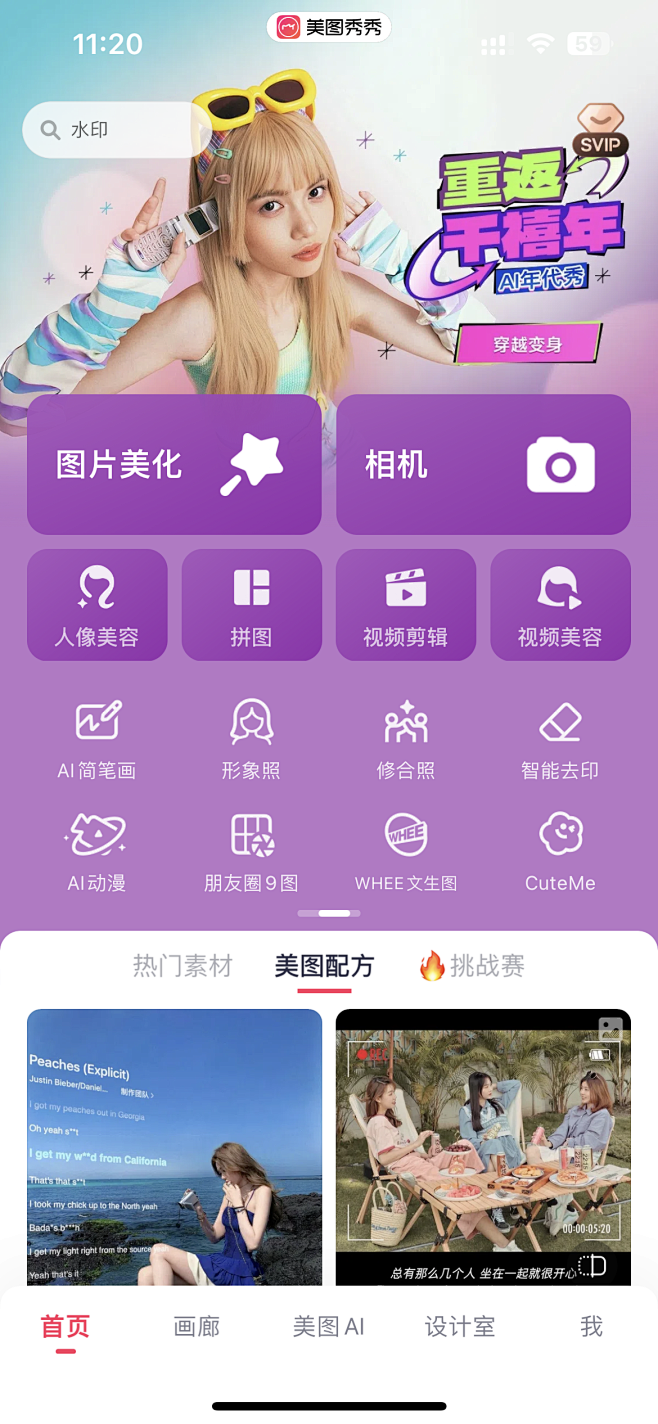This screenshot has width=658, height=1424.
Task: Open the 朋友圈9图 grid tool
Action: 251,852
